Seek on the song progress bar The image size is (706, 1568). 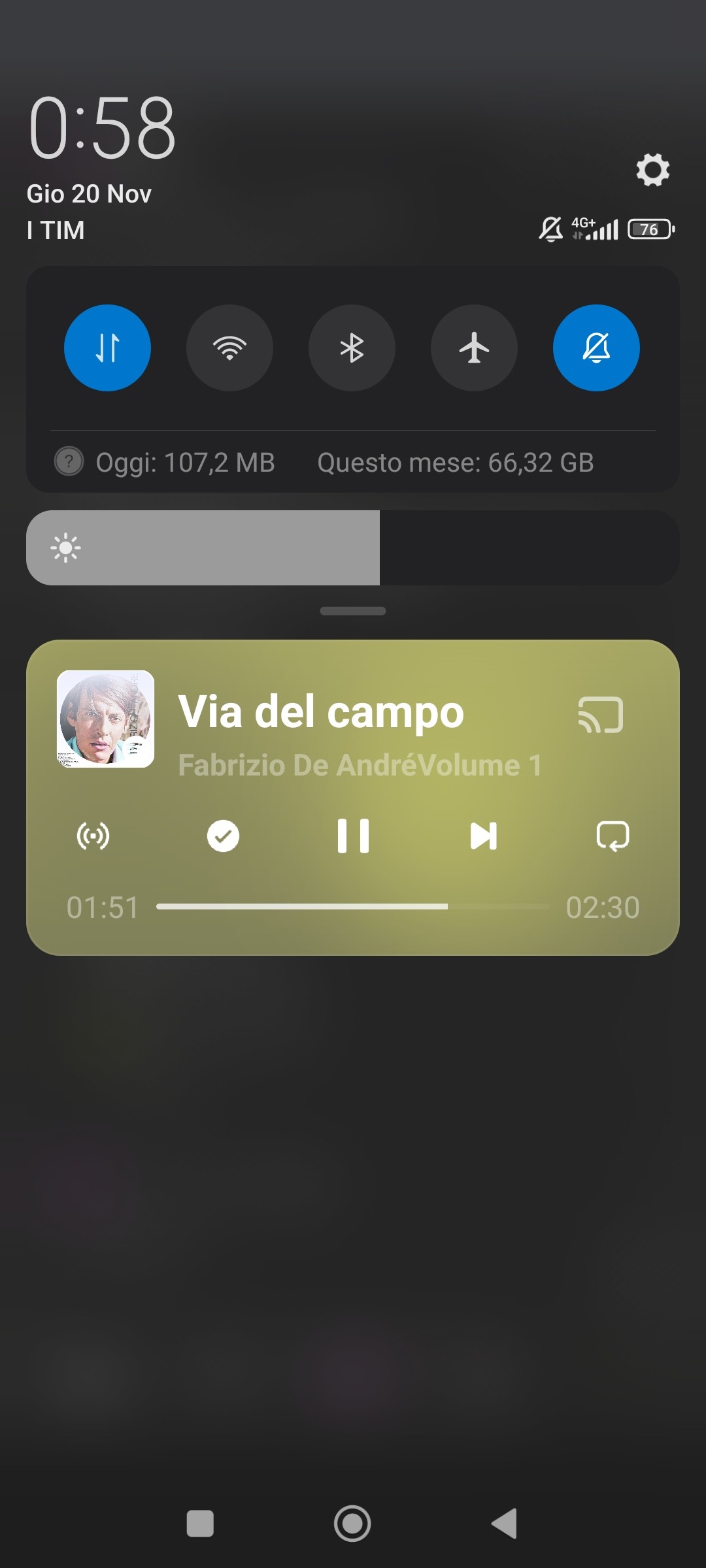click(353, 906)
